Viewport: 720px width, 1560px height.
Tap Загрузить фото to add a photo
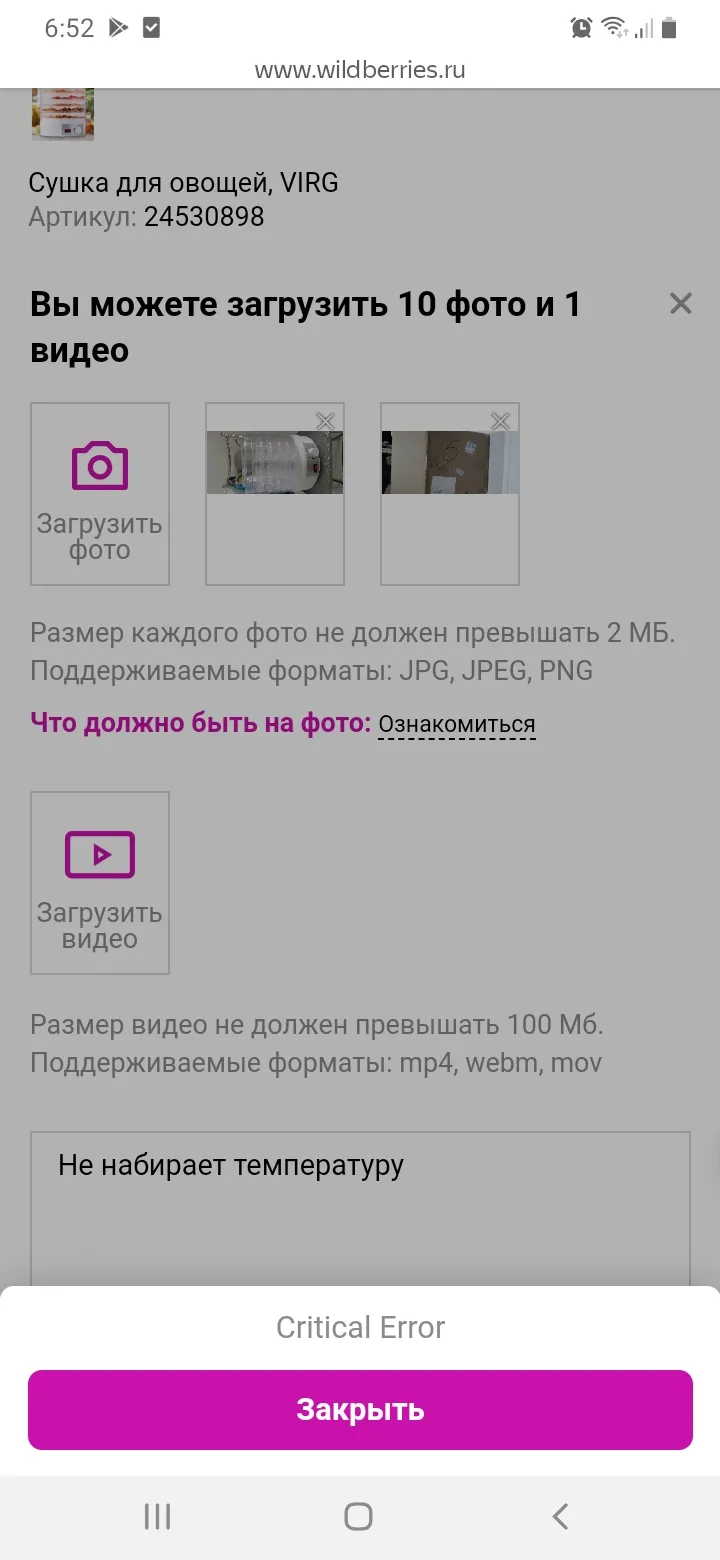(100, 494)
